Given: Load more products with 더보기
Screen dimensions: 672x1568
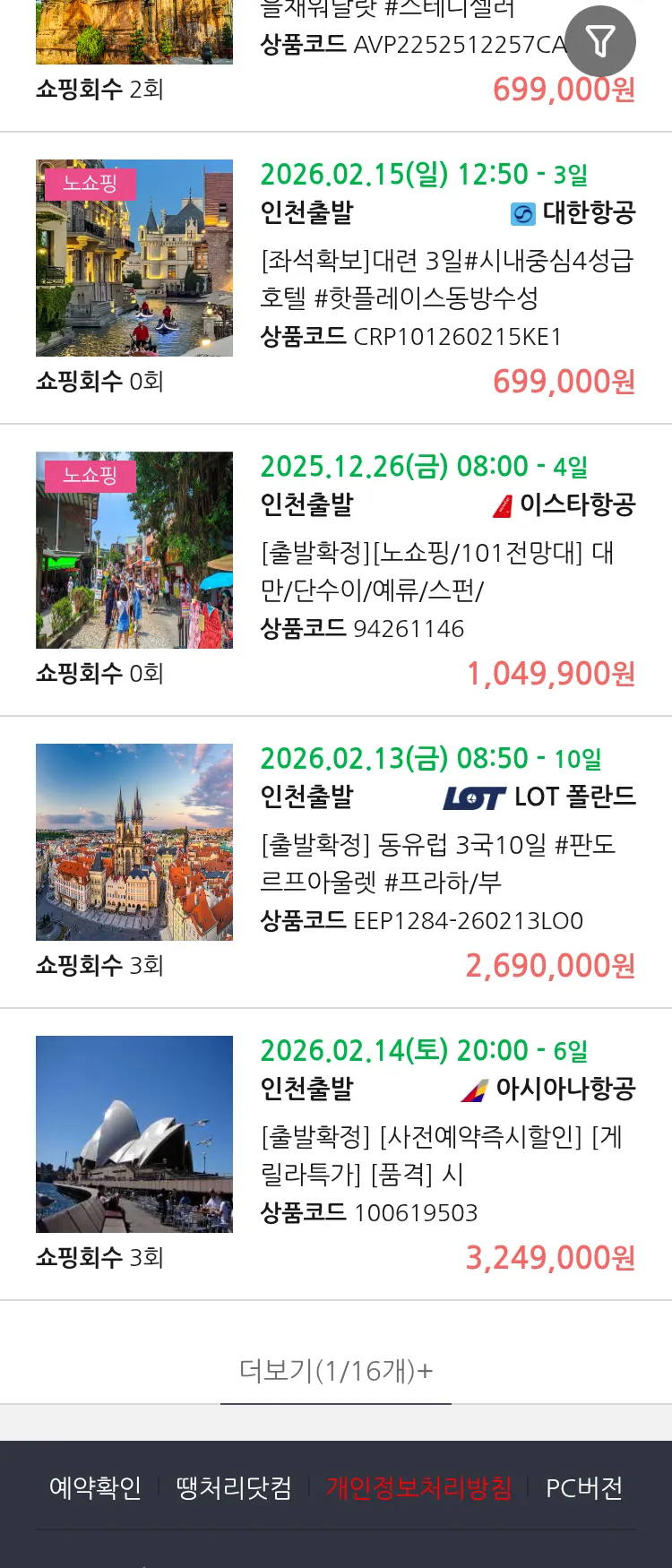Looking at the screenshot, I should pyautogui.click(x=336, y=1370).
